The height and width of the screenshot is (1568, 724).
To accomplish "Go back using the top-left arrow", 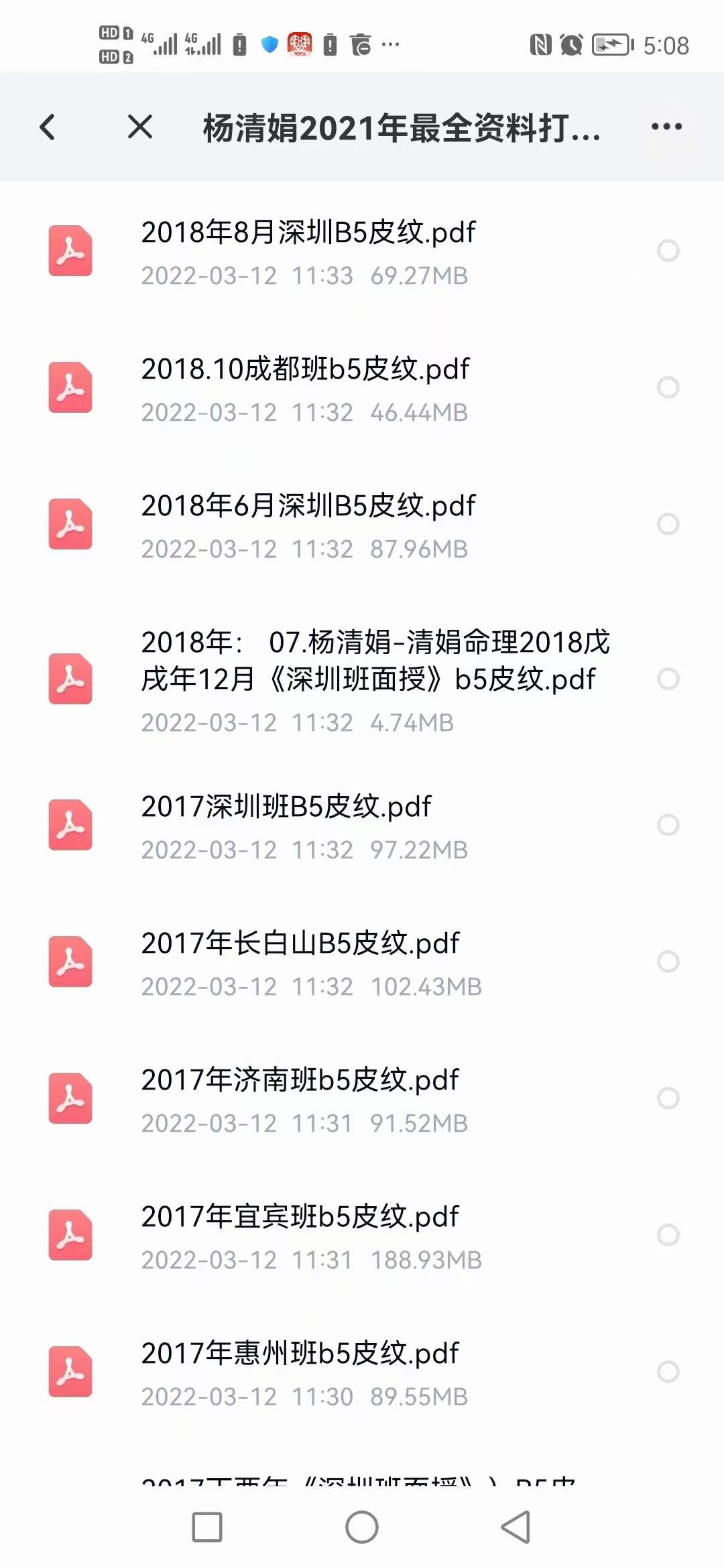I will [47, 127].
